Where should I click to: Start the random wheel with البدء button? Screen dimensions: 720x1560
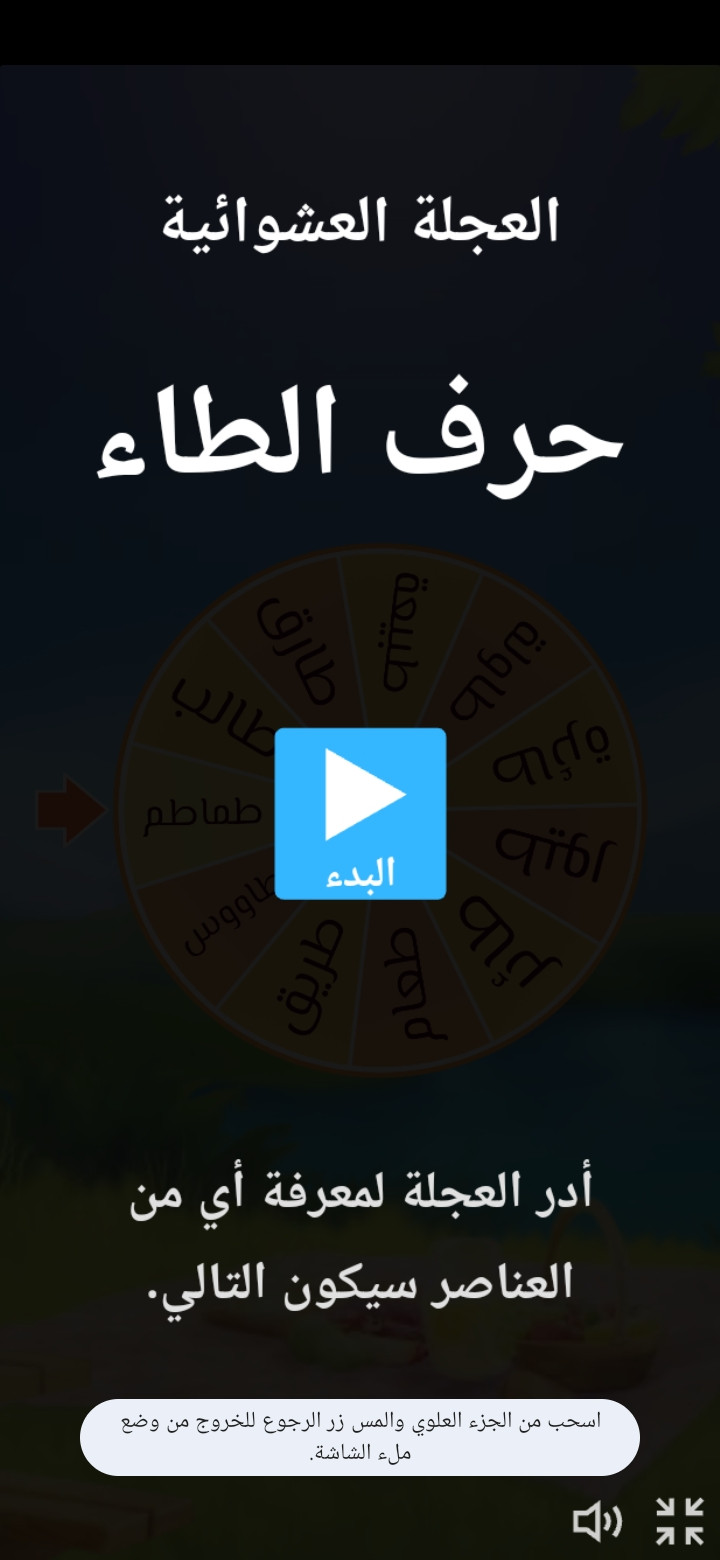click(x=360, y=813)
